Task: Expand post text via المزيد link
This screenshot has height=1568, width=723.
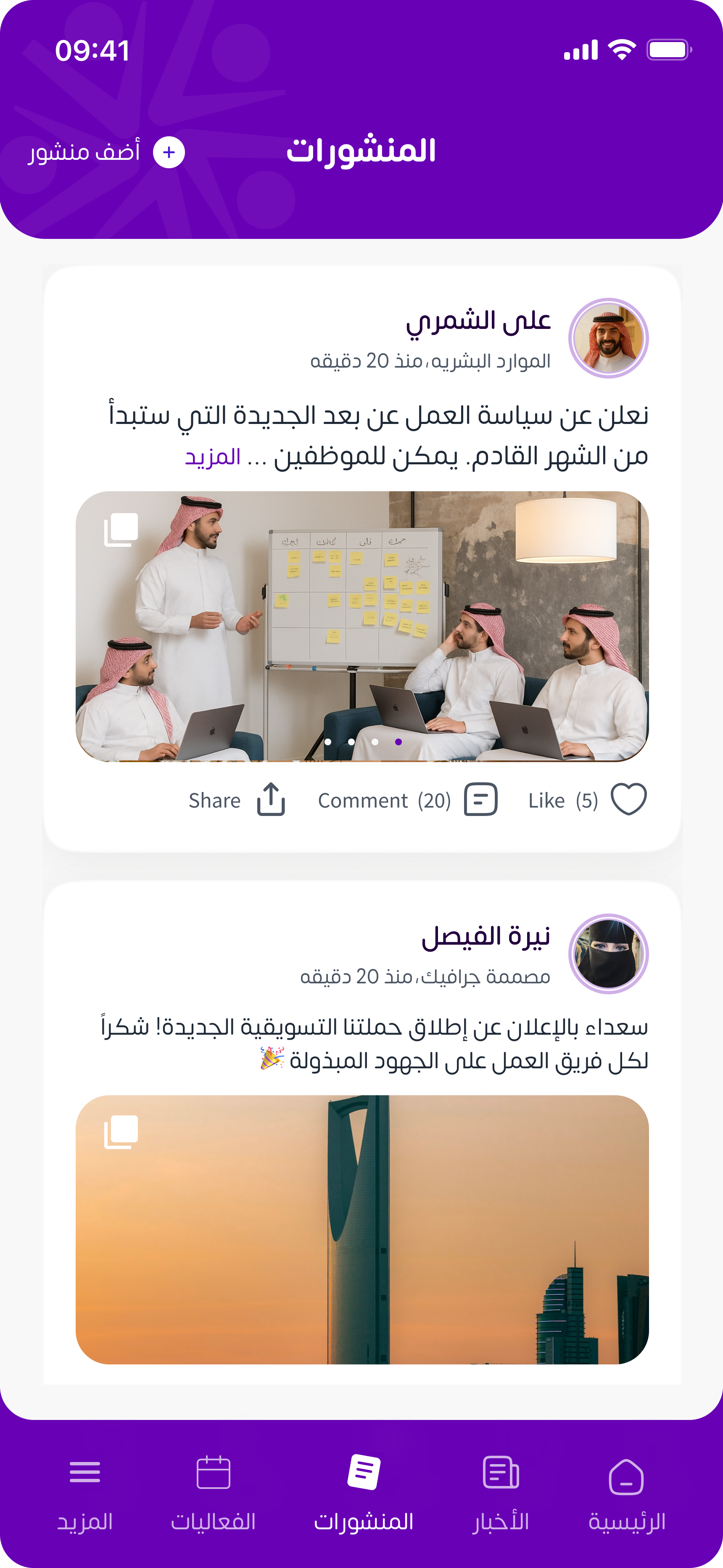Action: coord(212,457)
